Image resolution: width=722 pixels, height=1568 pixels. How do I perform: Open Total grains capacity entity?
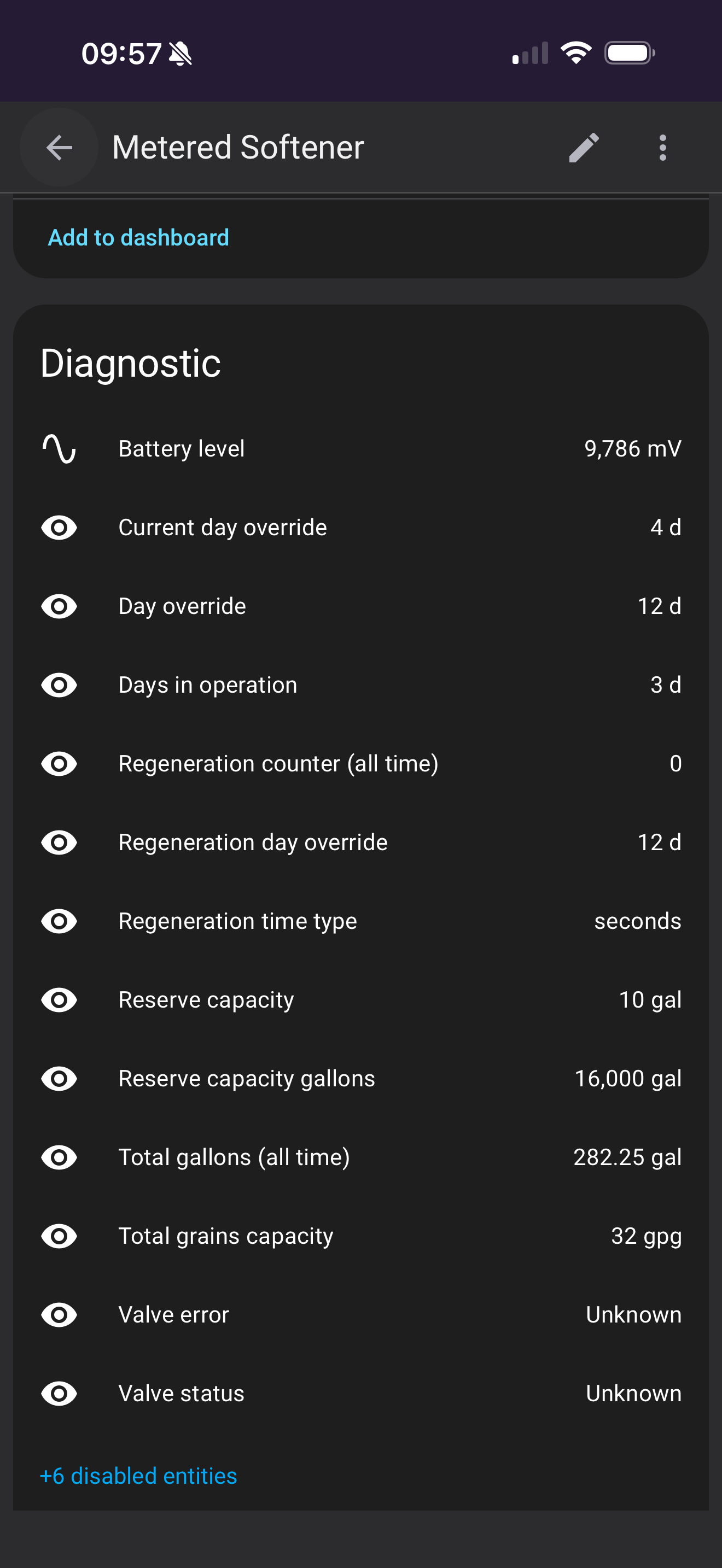coord(360,1236)
